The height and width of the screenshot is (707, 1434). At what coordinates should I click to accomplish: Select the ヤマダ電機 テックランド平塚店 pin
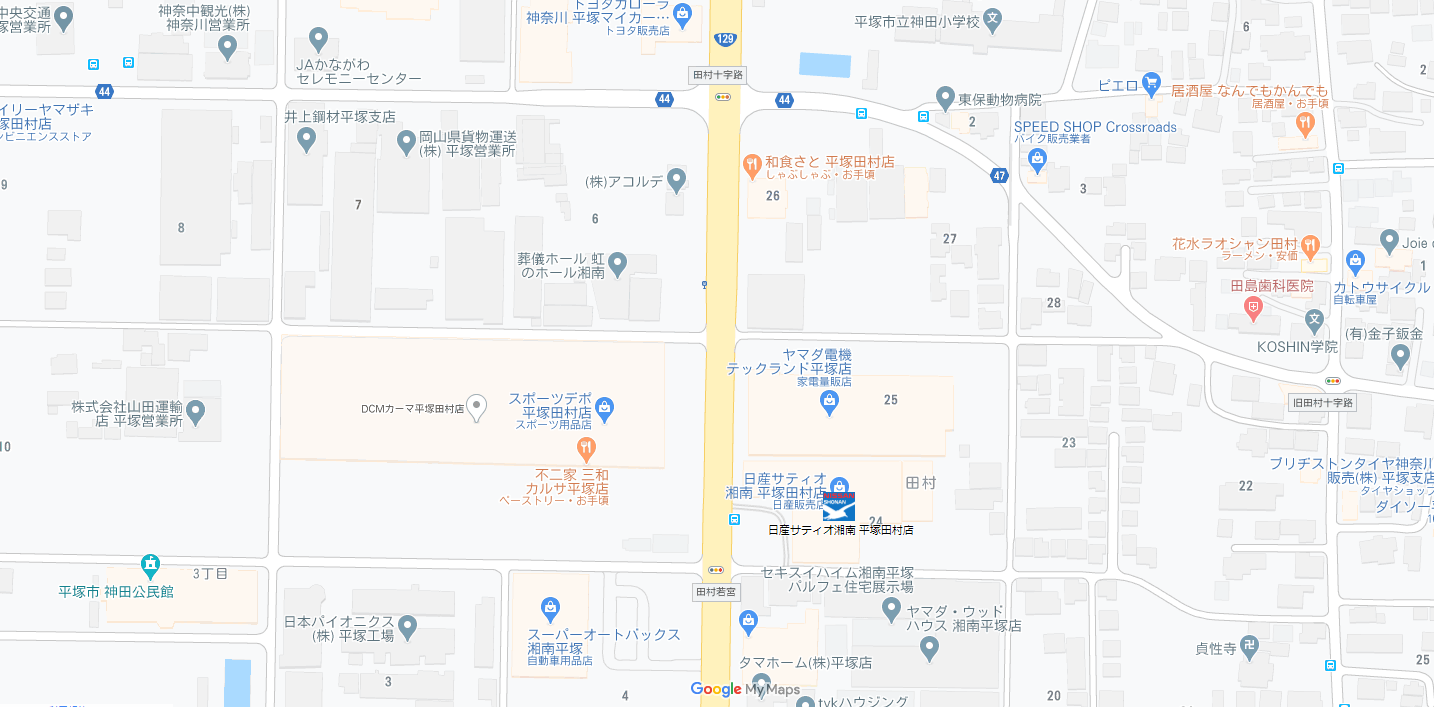click(x=829, y=402)
